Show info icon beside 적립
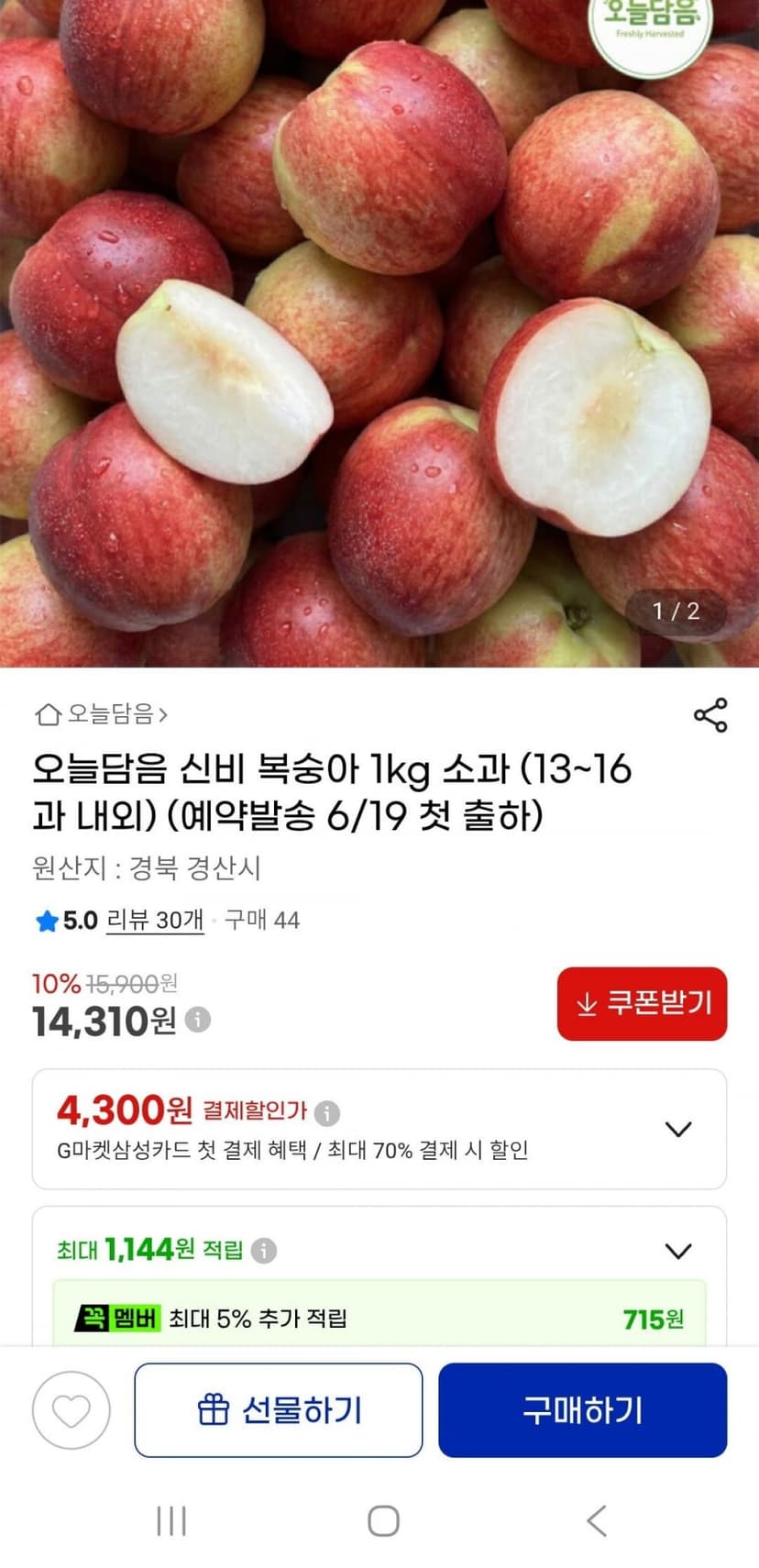This screenshot has width=759, height=1568. (264, 1251)
